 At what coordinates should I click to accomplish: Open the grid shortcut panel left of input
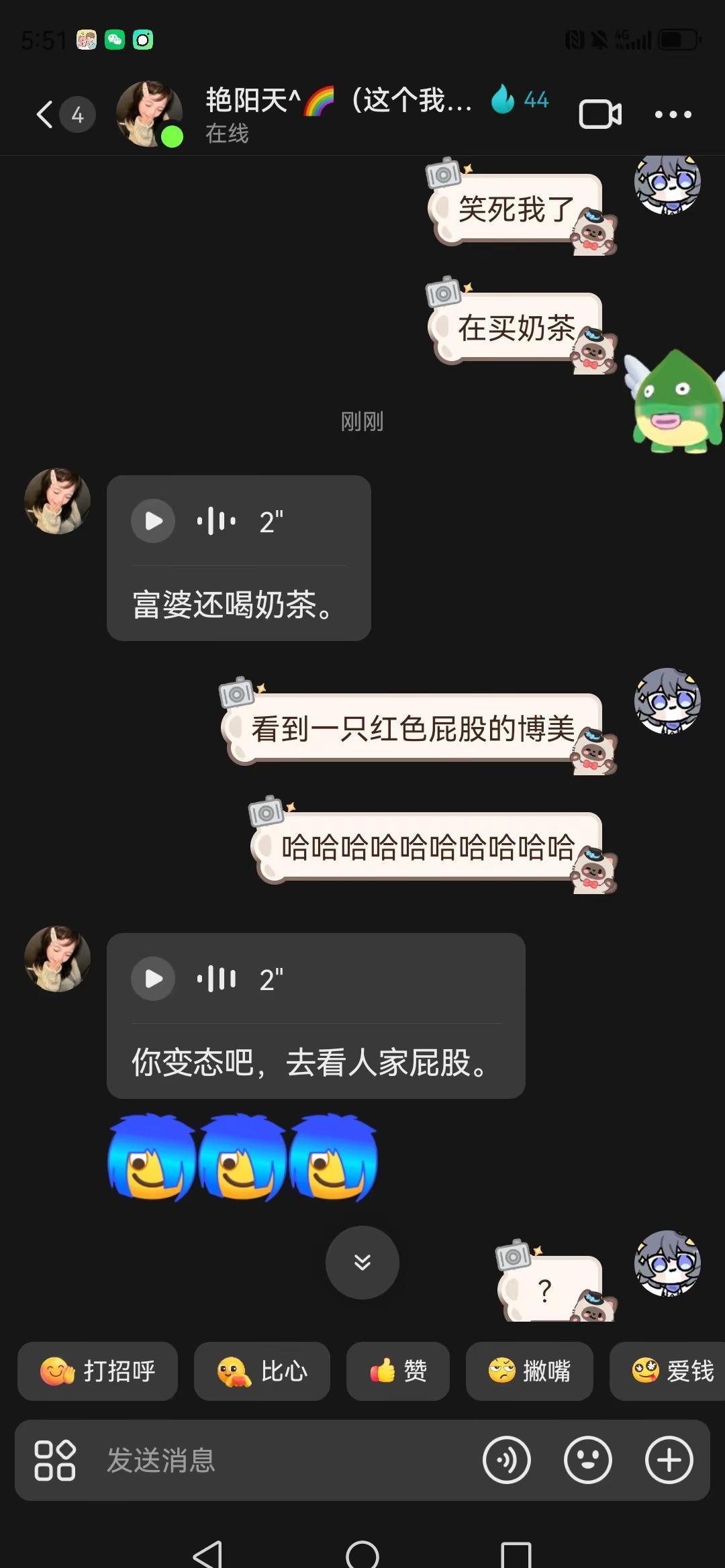[56, 1459]
